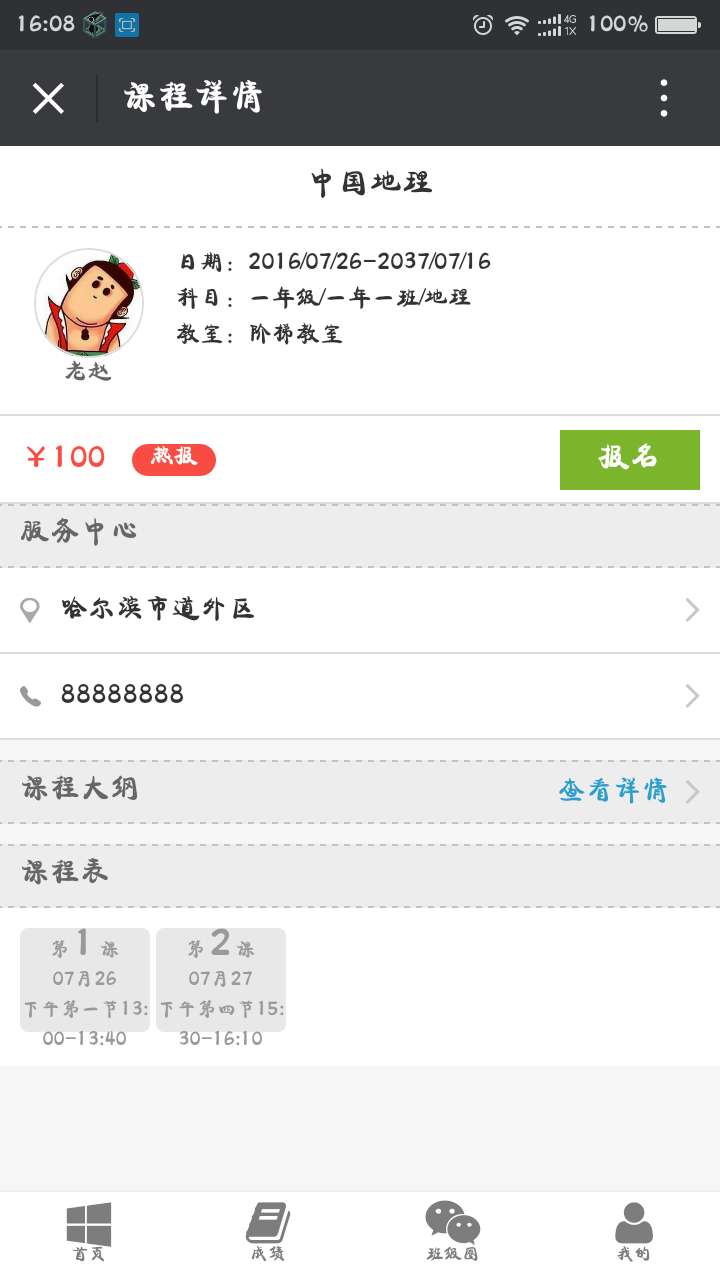The image size is (720, 1280).
Task: Switch to the 首页 home tab
Action: point(89,1233)
